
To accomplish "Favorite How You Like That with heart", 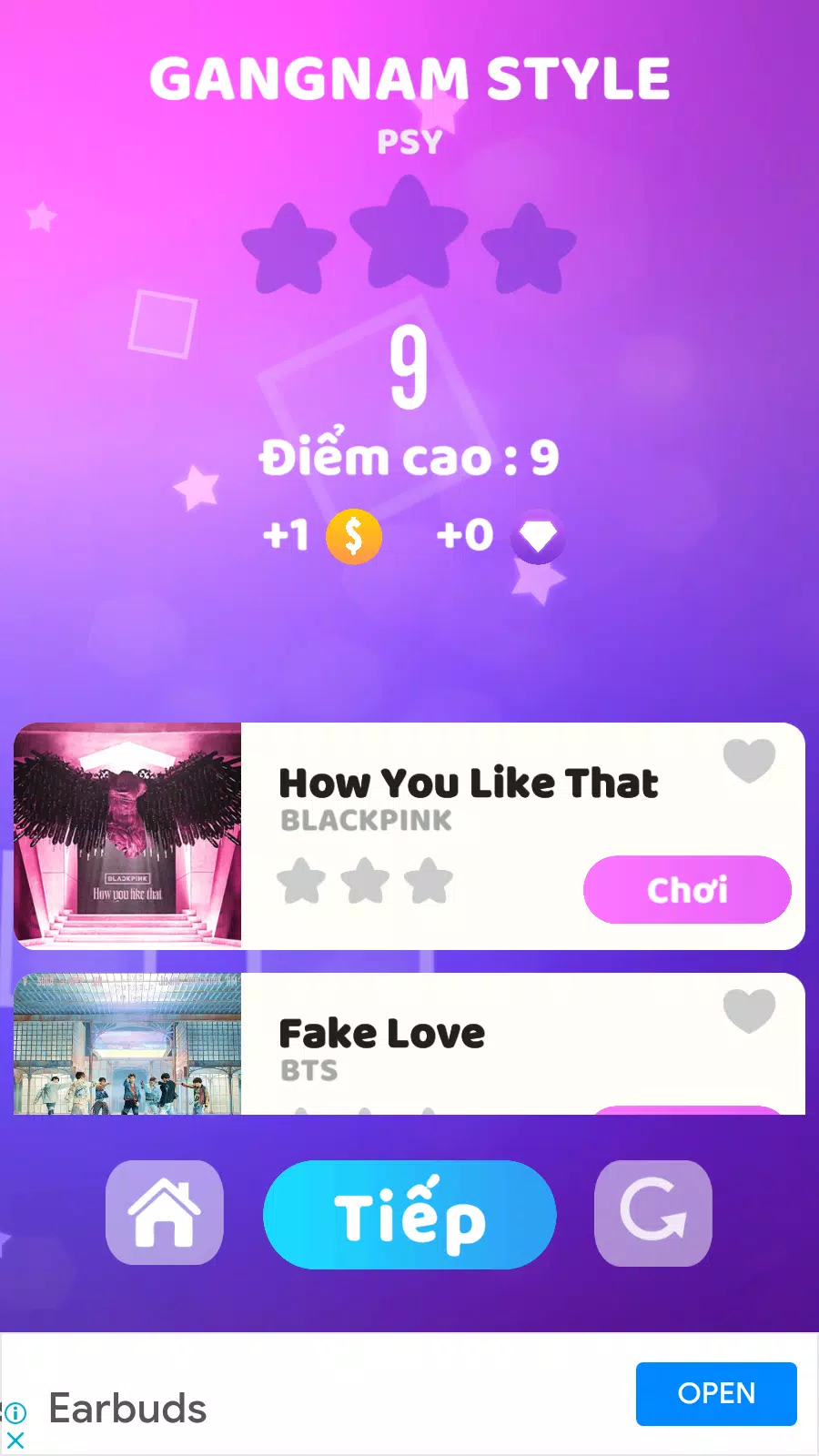I will 749,760.
